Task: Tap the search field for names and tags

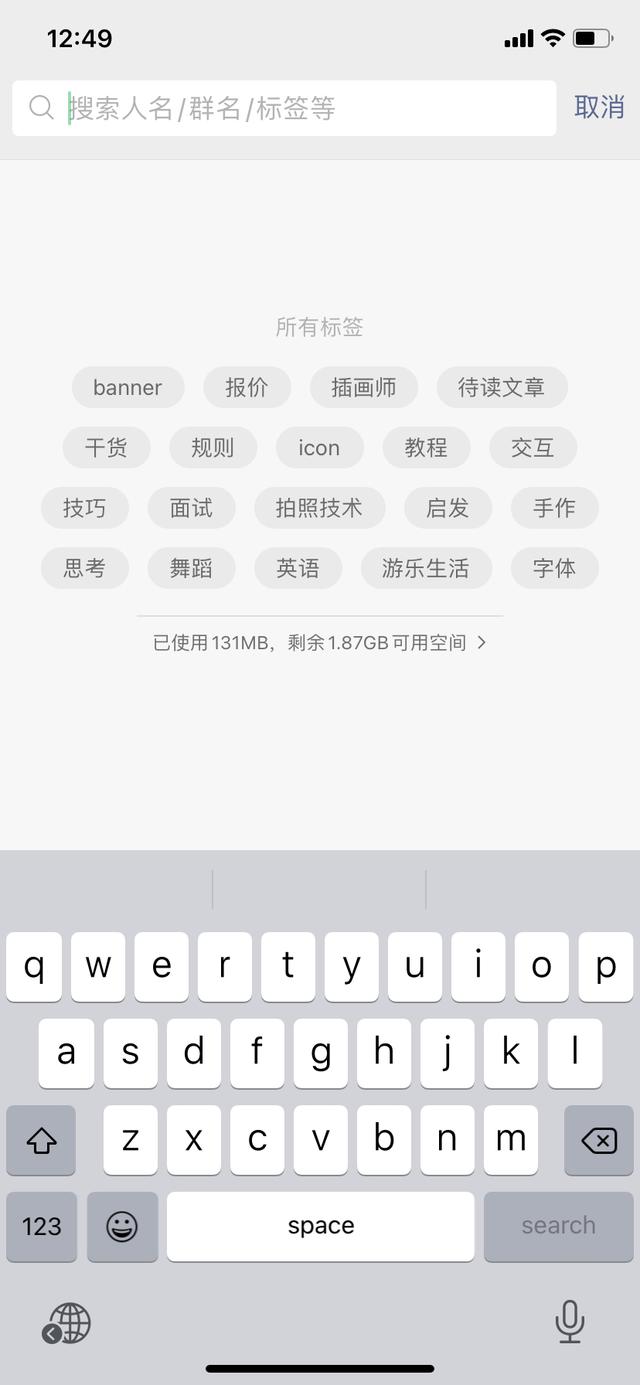Action: pos(284,108)
